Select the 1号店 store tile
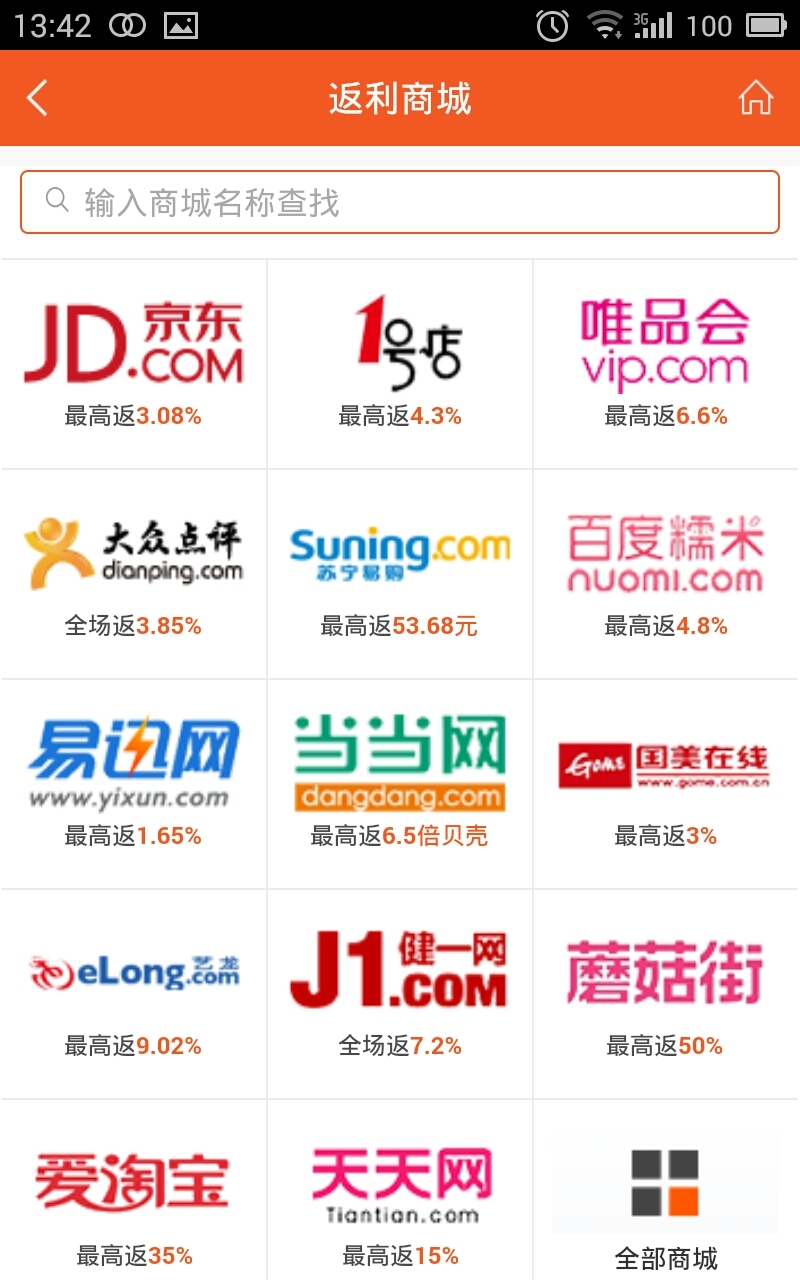Image resolution: width=800 pixels, height=1280 pixels. tap(400, 364)
